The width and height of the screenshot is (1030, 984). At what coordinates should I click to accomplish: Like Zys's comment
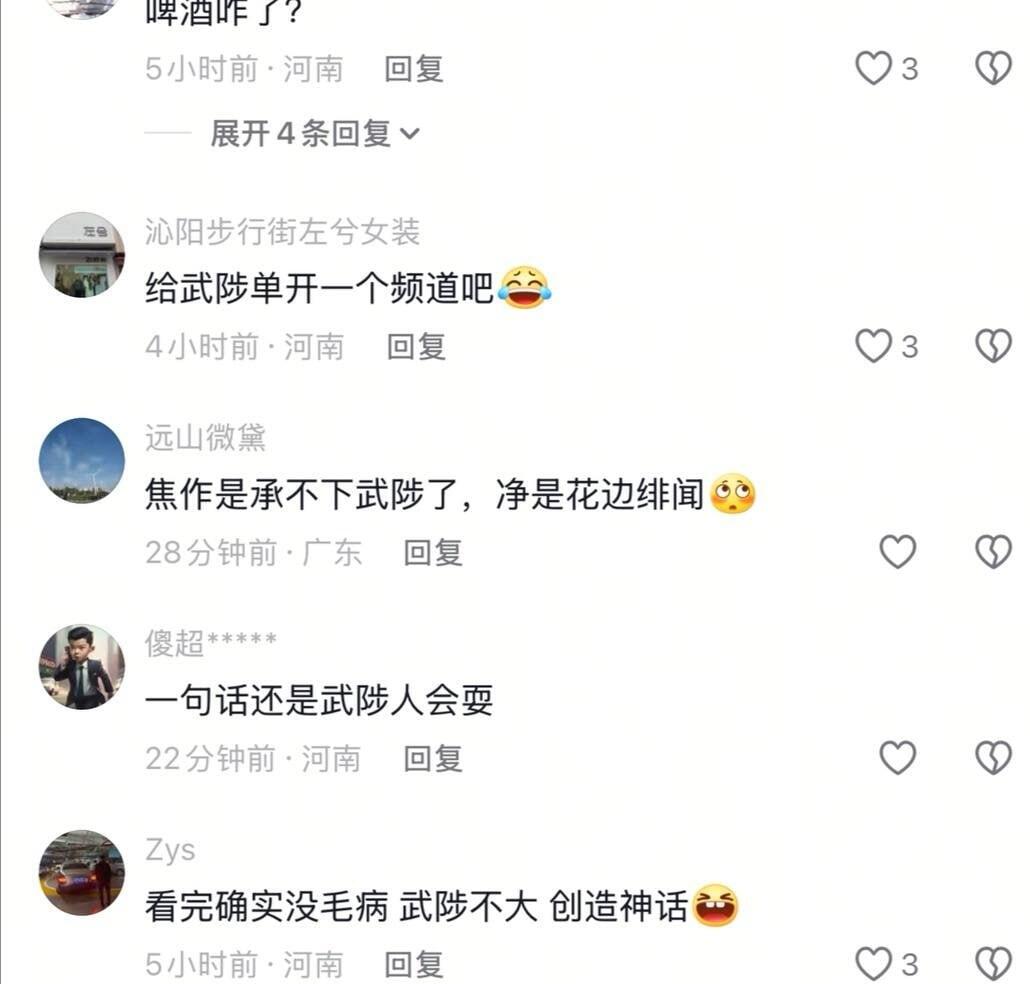[x=873, y=964]
